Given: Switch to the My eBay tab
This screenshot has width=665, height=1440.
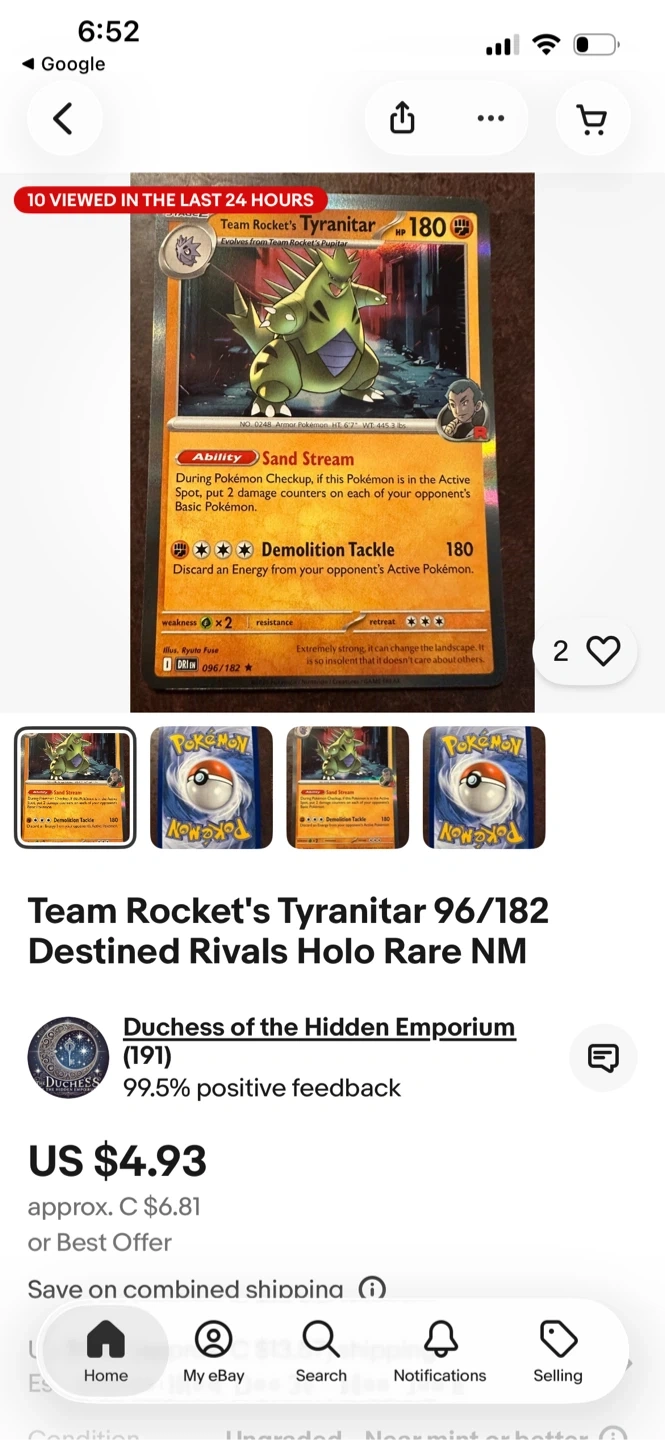Looking at the screenshot, I should click(x=213, y=1352).
